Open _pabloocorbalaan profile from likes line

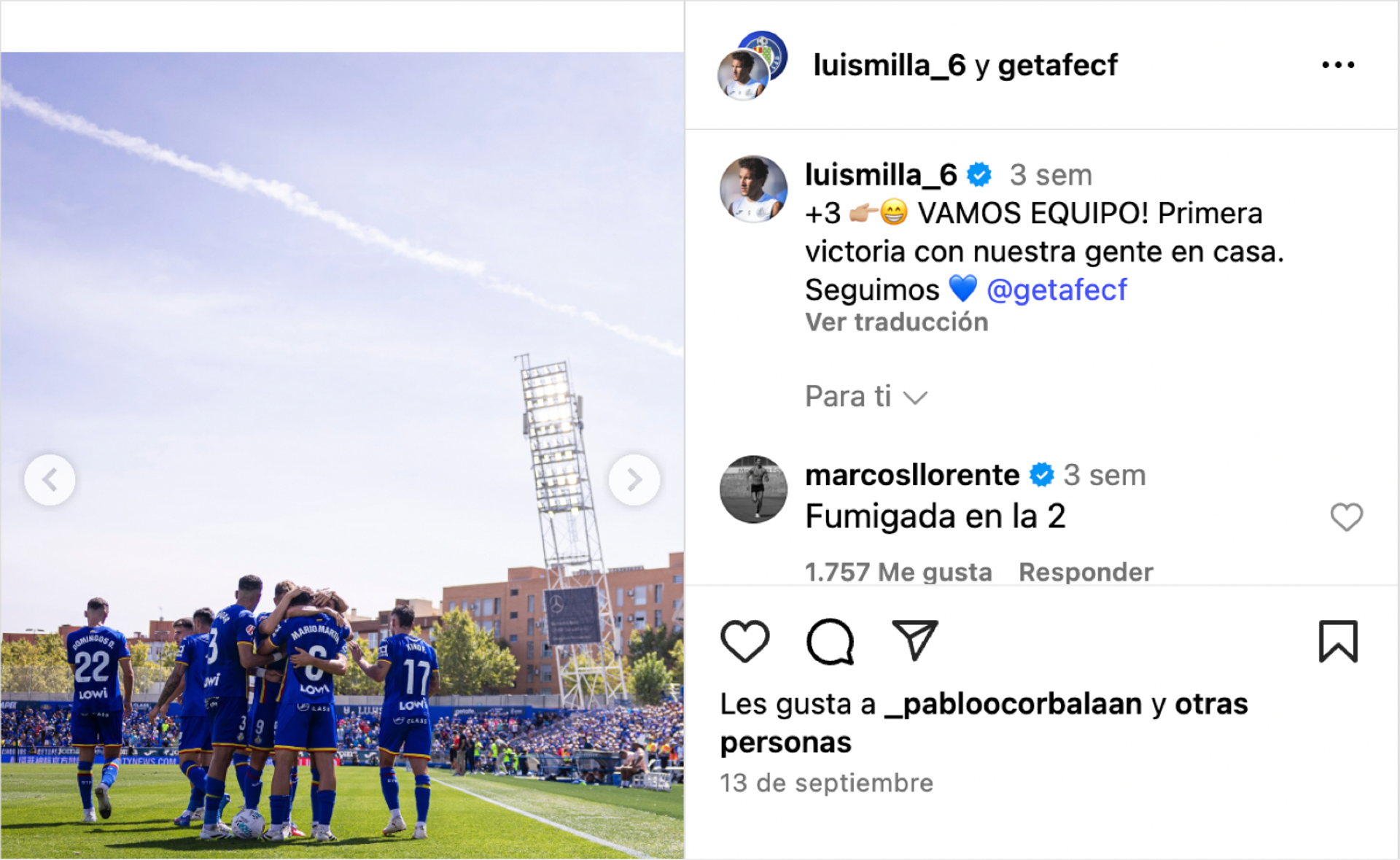click(1013, 704)
